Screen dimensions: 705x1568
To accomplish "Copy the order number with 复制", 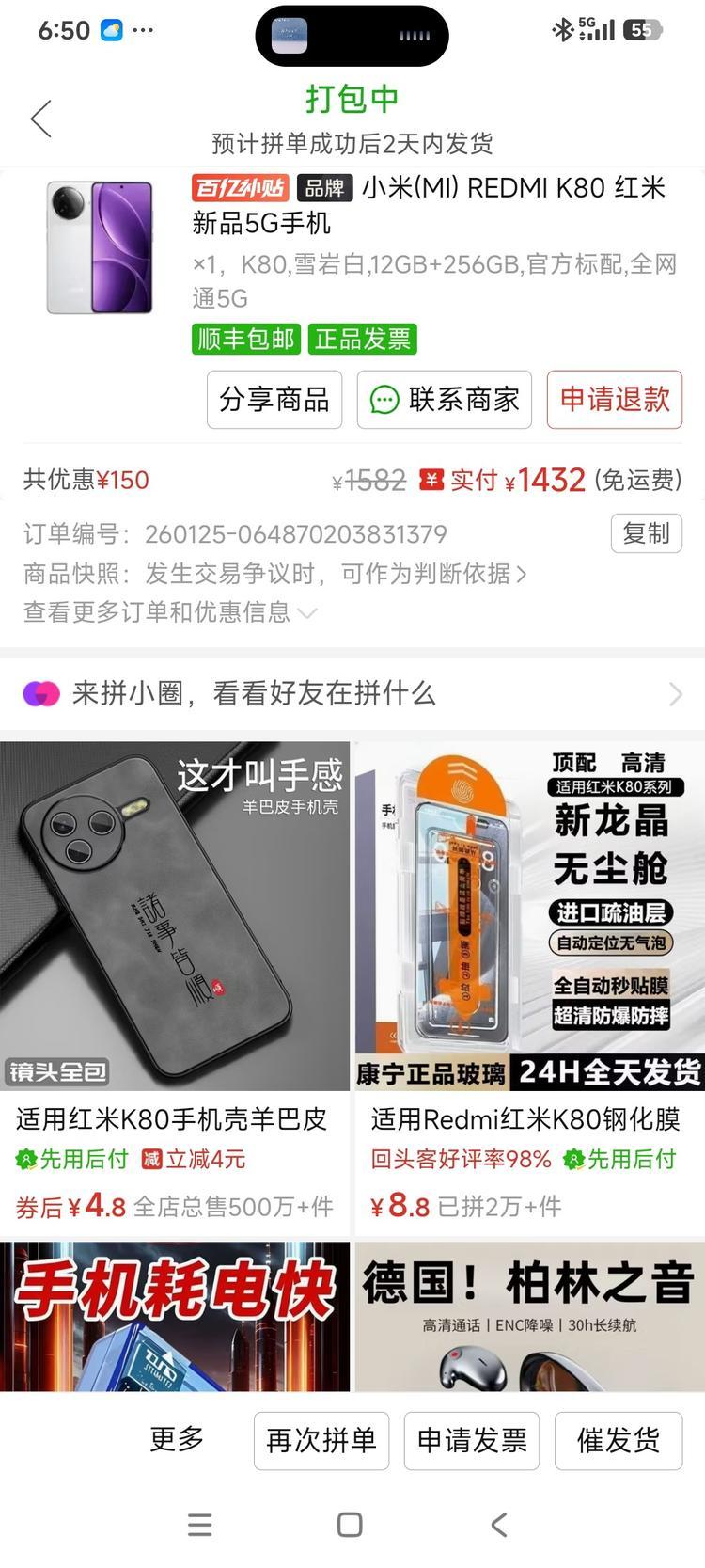I will [x=646, y=533].
